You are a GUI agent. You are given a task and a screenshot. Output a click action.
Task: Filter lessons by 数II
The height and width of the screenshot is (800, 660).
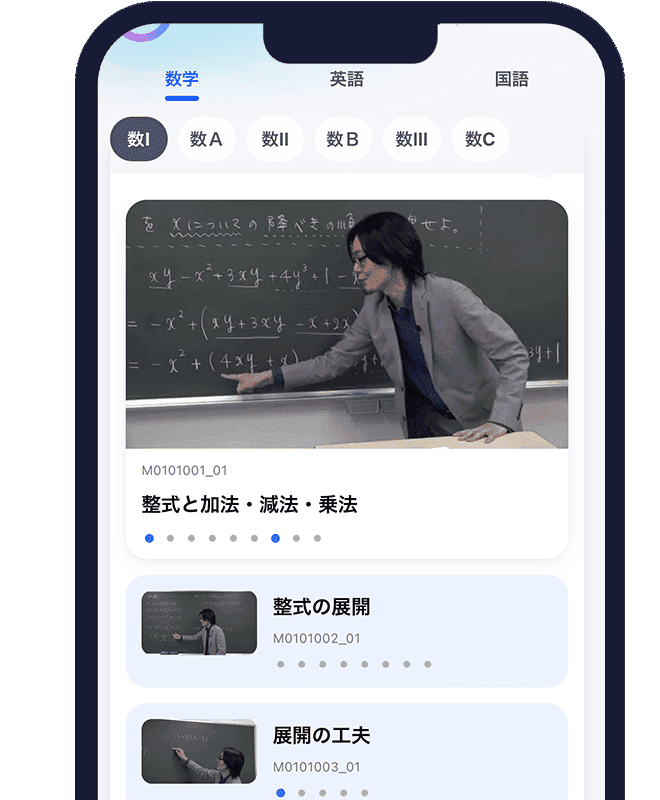(275, 139)
